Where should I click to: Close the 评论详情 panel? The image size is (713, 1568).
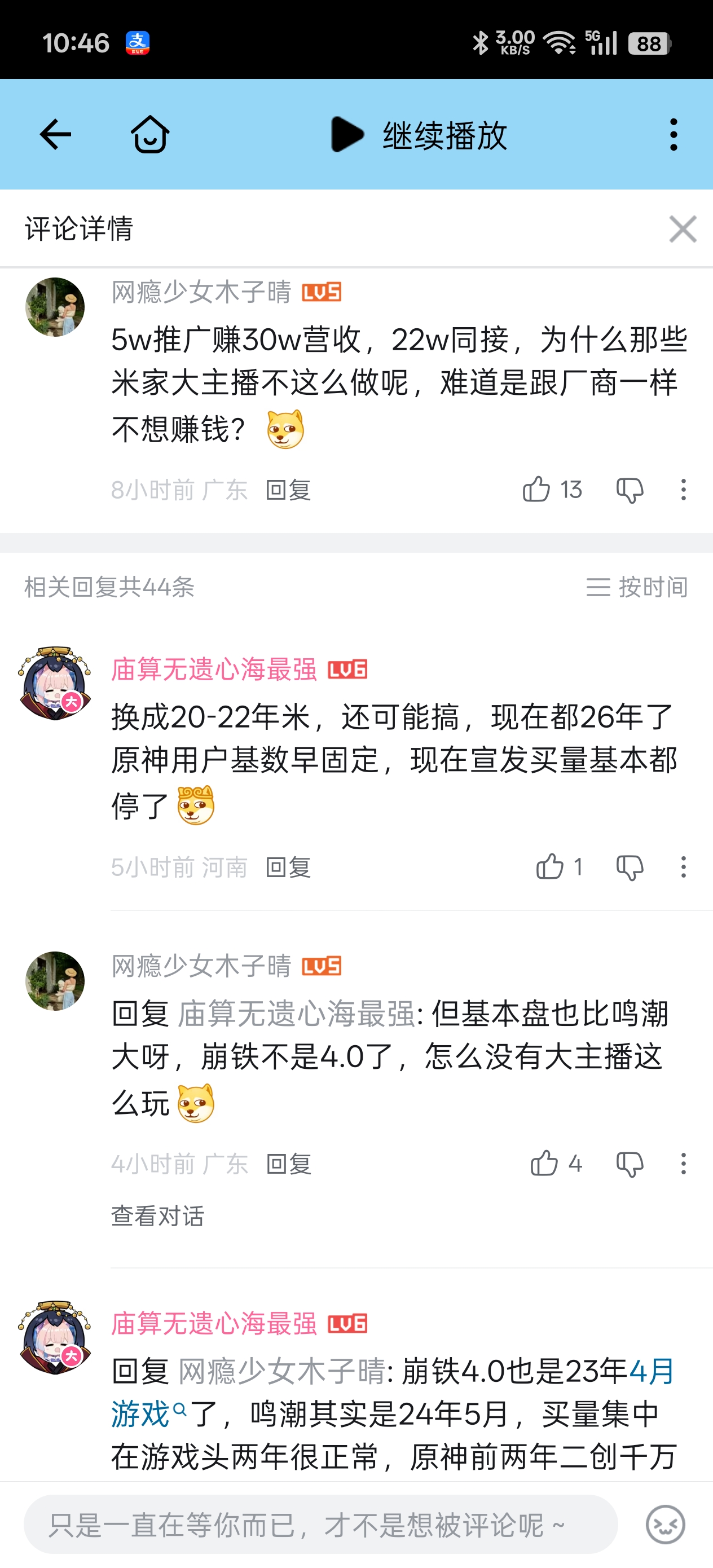683,229
